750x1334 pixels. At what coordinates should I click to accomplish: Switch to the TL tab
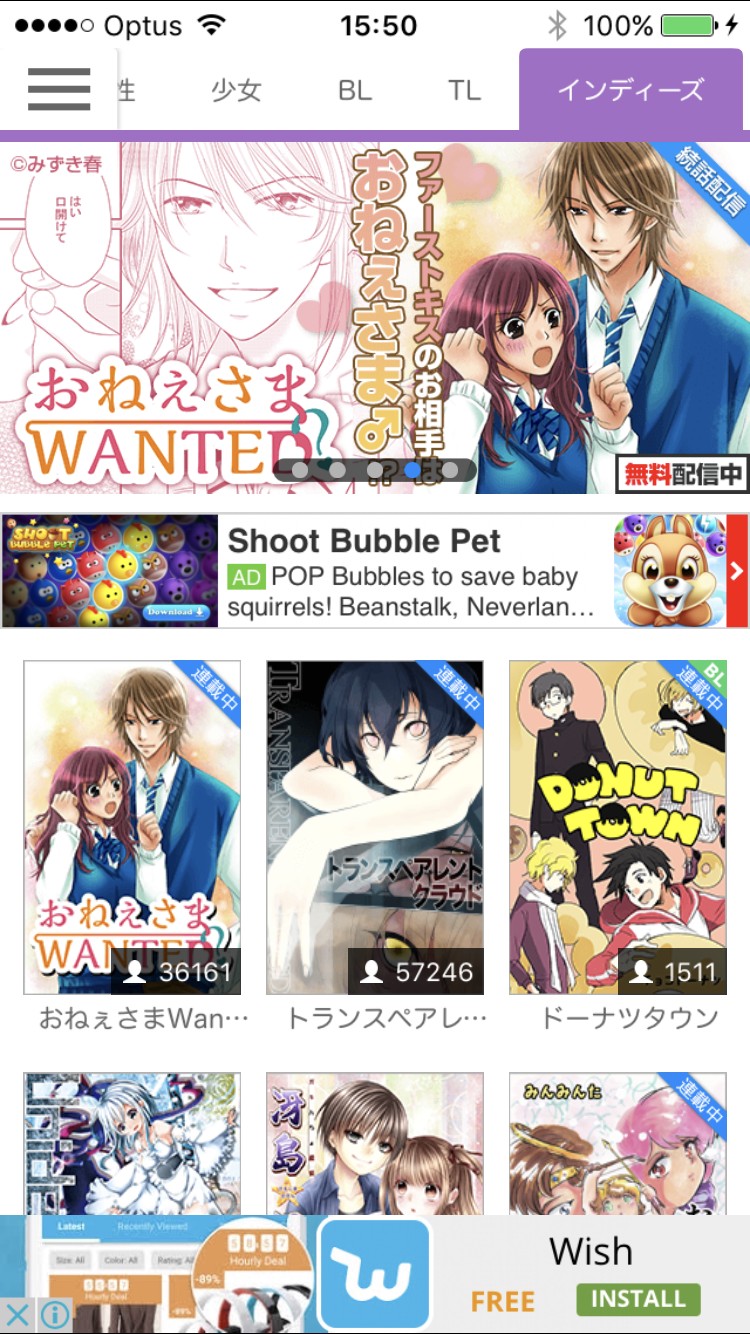pos(464,91)
